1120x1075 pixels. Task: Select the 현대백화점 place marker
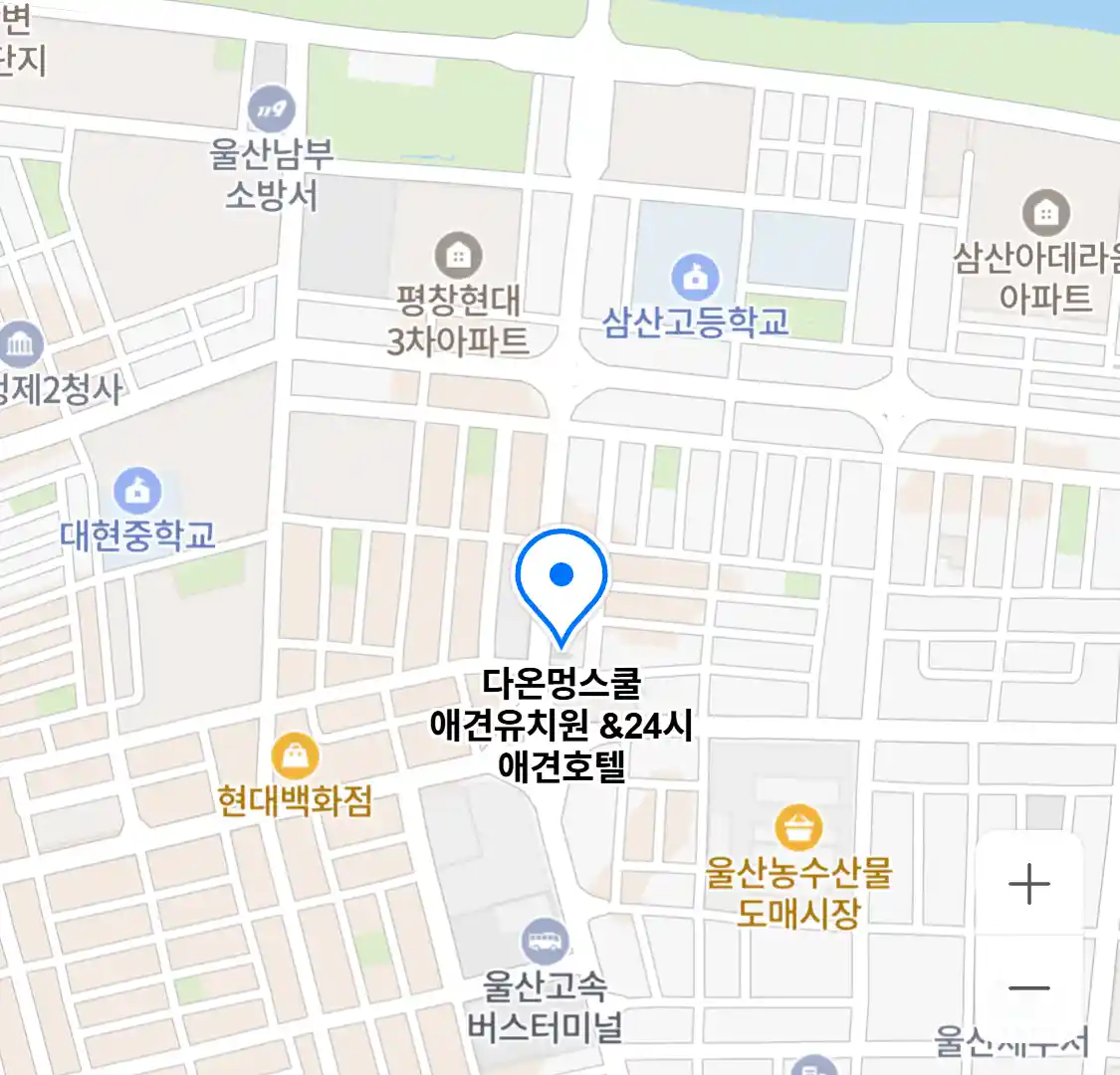coord(295,758)
